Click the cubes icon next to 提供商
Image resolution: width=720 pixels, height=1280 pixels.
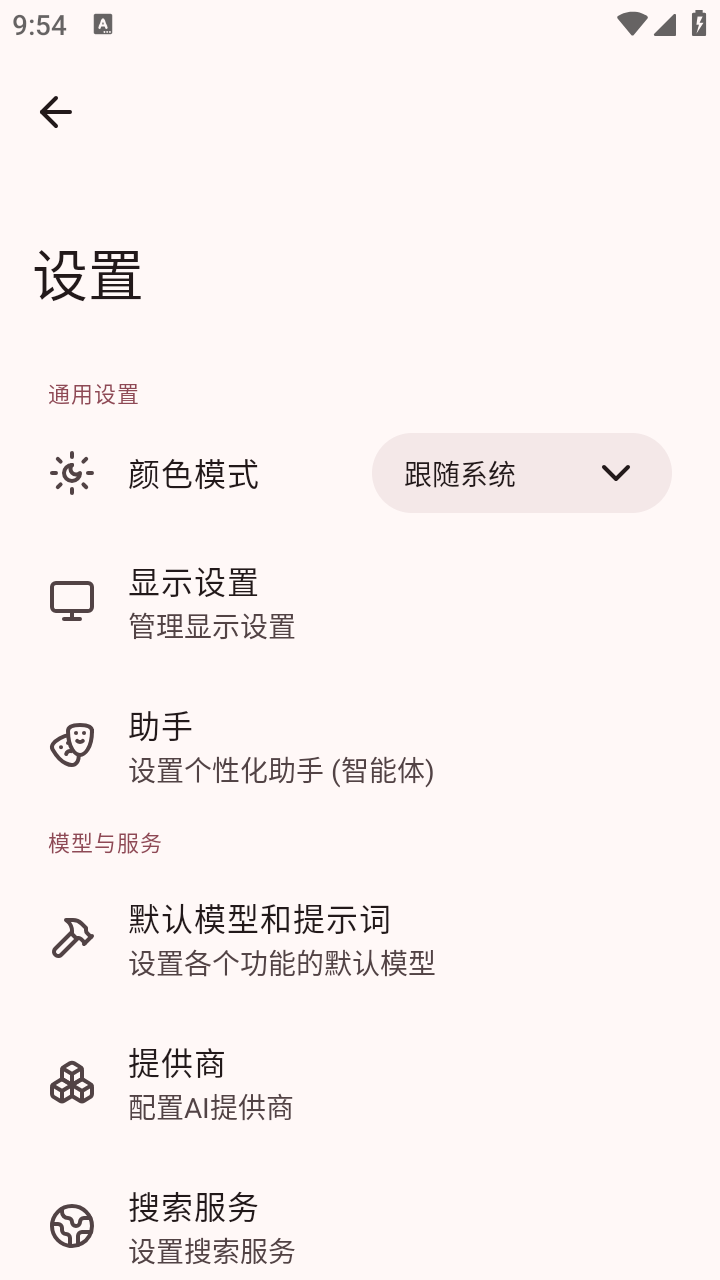(x=70, y=1083)
